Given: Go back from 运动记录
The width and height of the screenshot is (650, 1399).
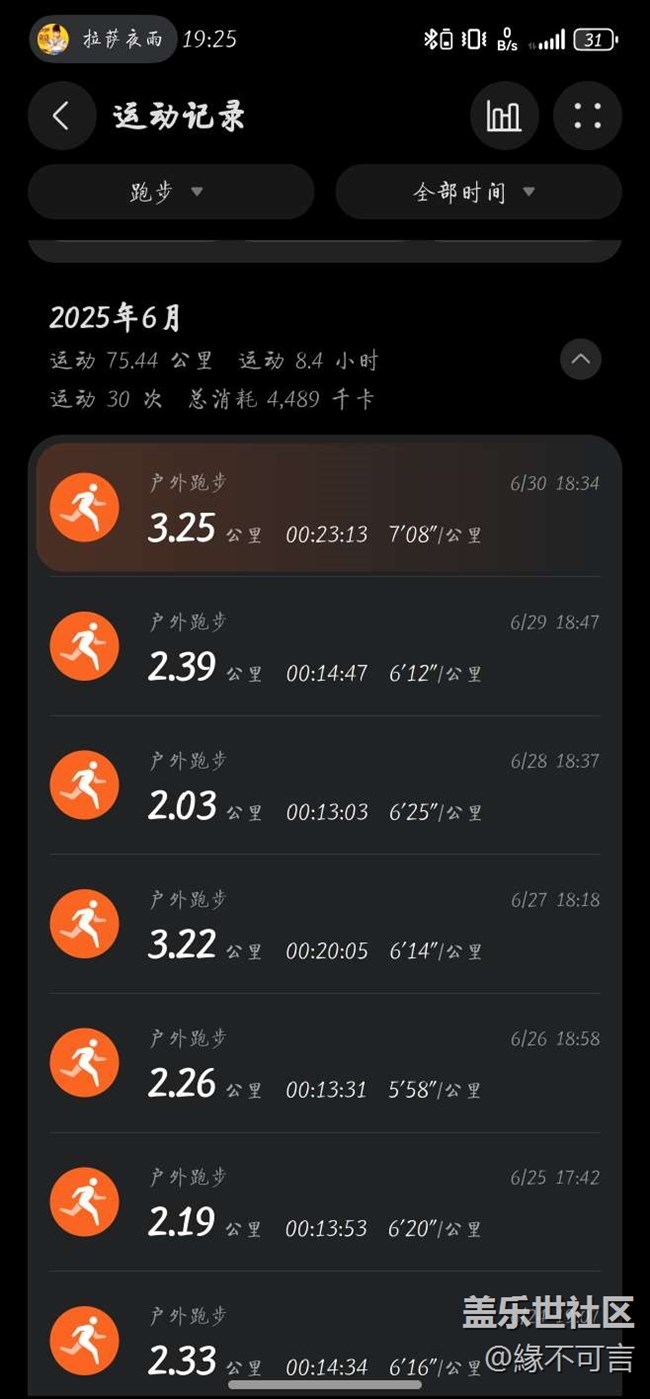Looking at the screenshot, I should [61, 116].
